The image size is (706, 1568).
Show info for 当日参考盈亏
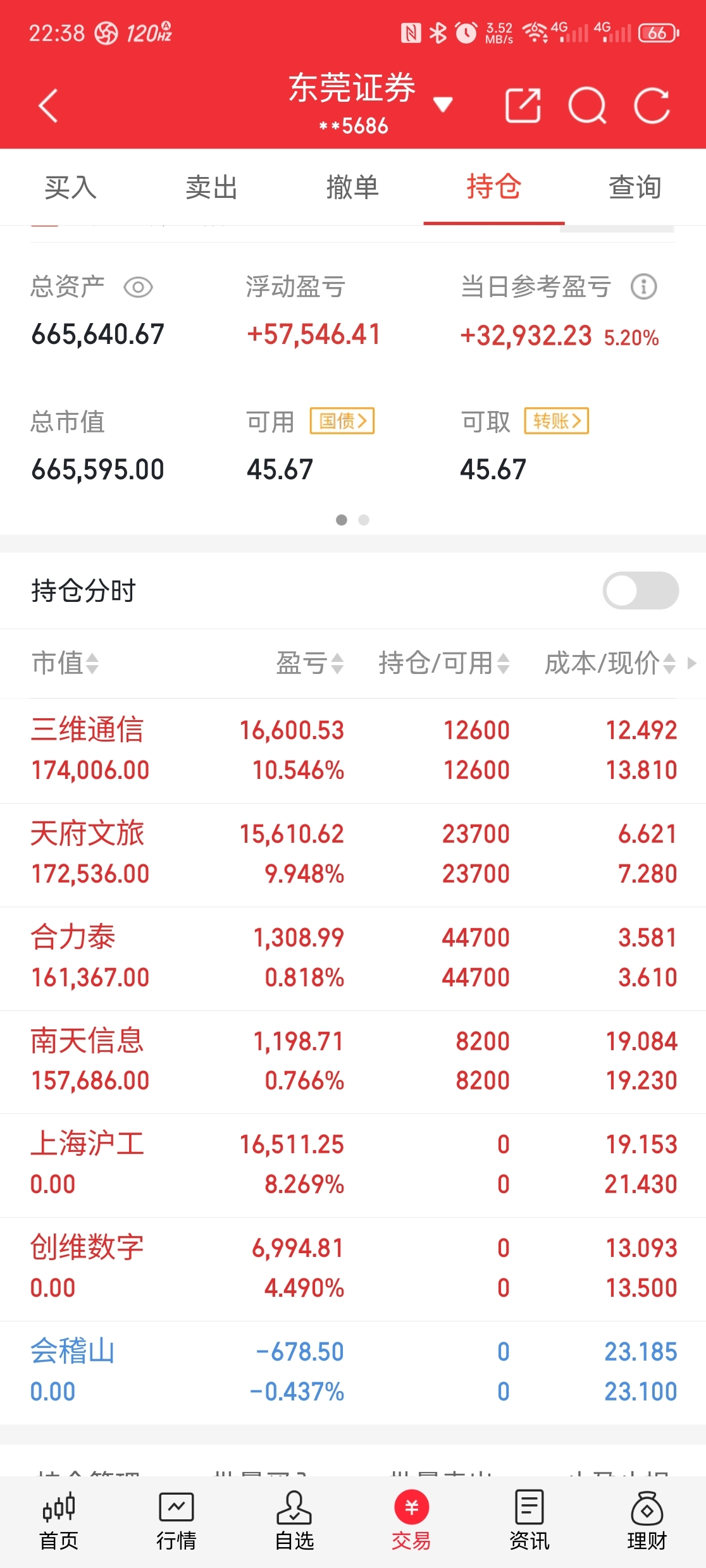[x=643, y=286]
